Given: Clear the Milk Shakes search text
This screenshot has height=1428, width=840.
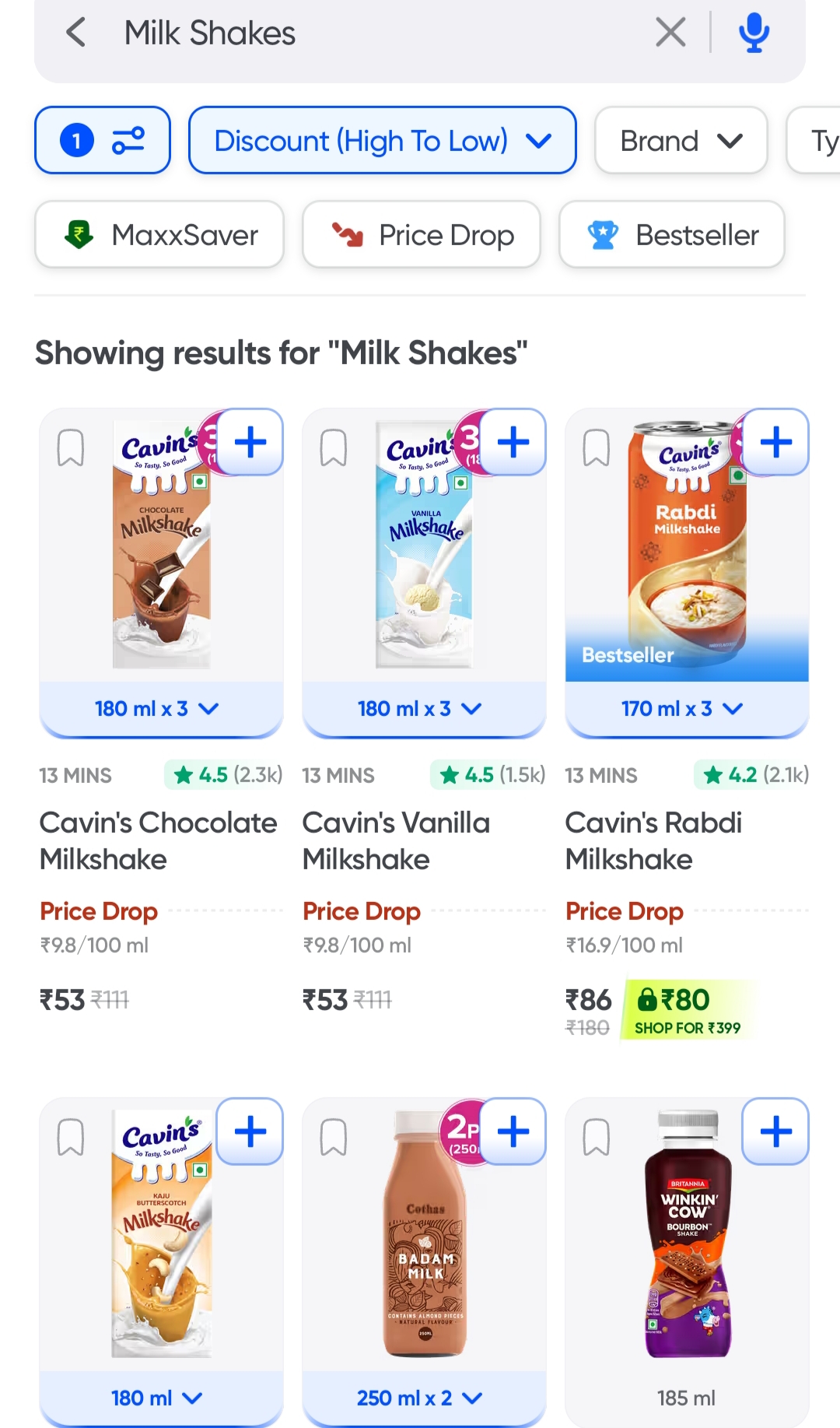Looking at the screenshot, I should 670,33.
